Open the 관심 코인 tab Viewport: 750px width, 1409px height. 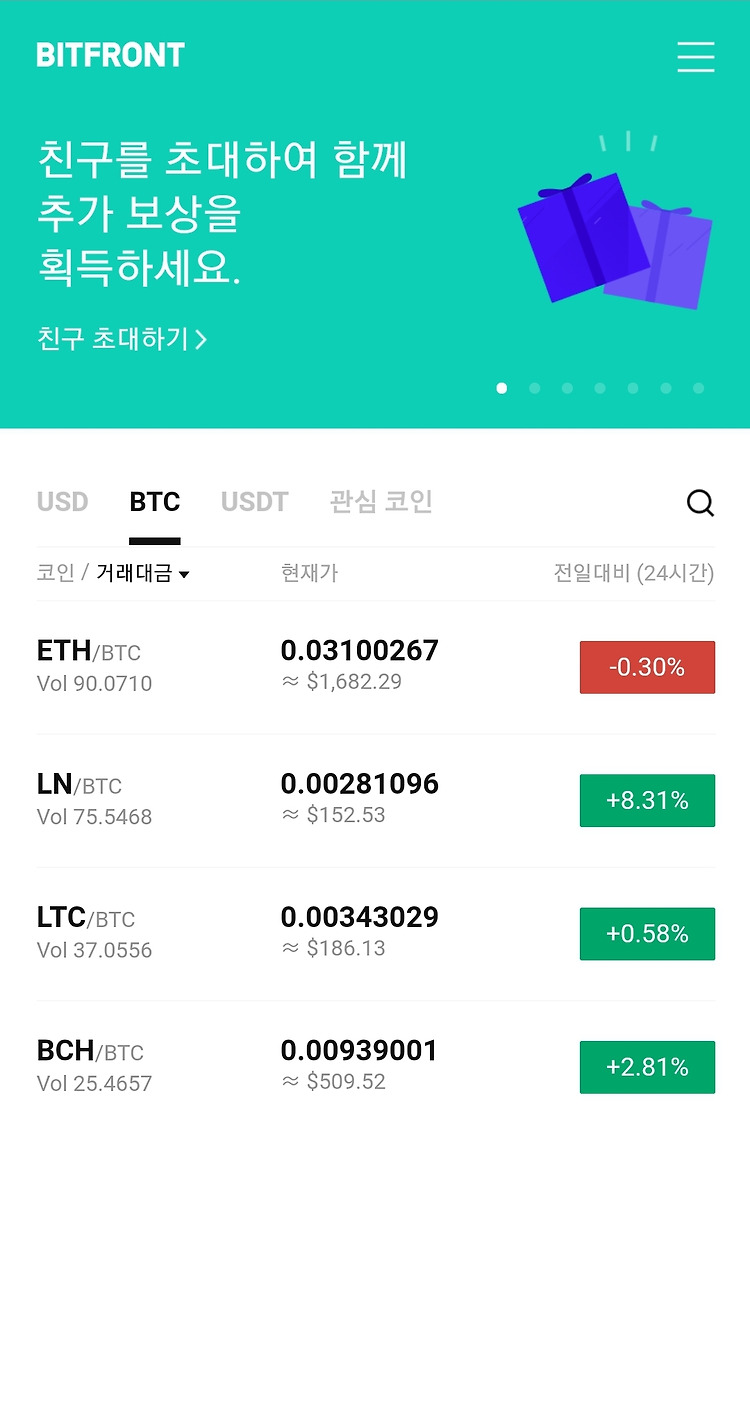[x=381, y=502]
